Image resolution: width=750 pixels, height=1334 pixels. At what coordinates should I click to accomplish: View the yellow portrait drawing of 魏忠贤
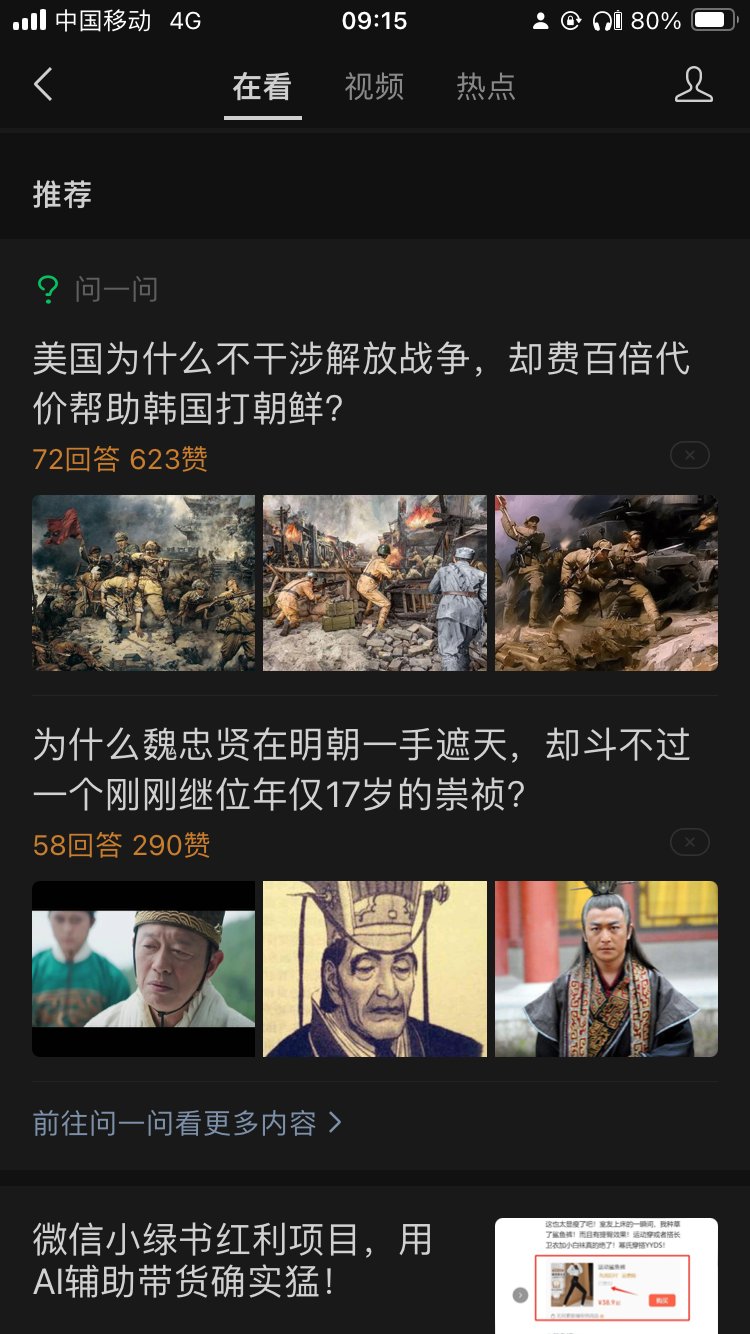[375, 968]
